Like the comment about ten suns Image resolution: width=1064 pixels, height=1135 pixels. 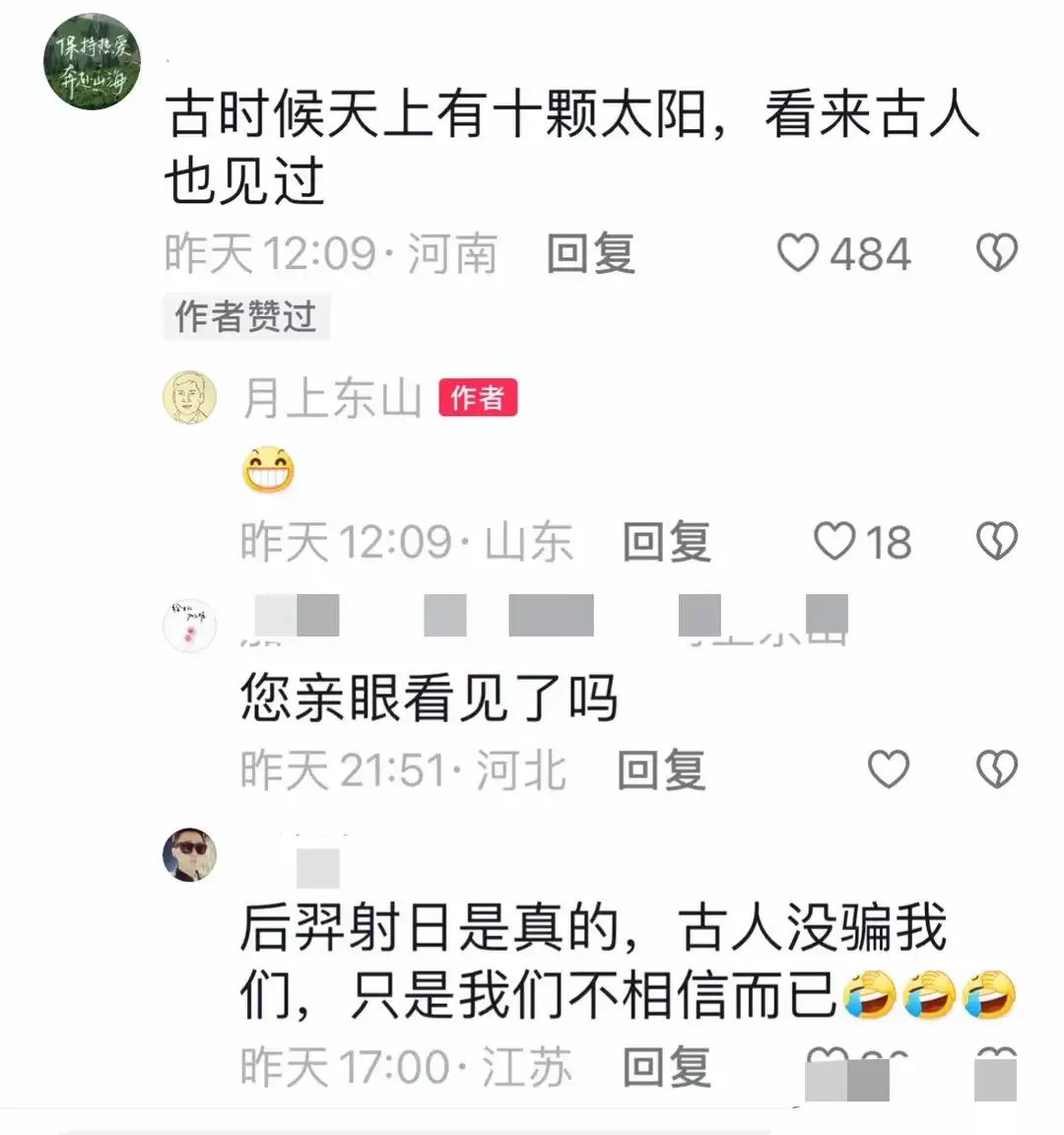click(798, 253)
